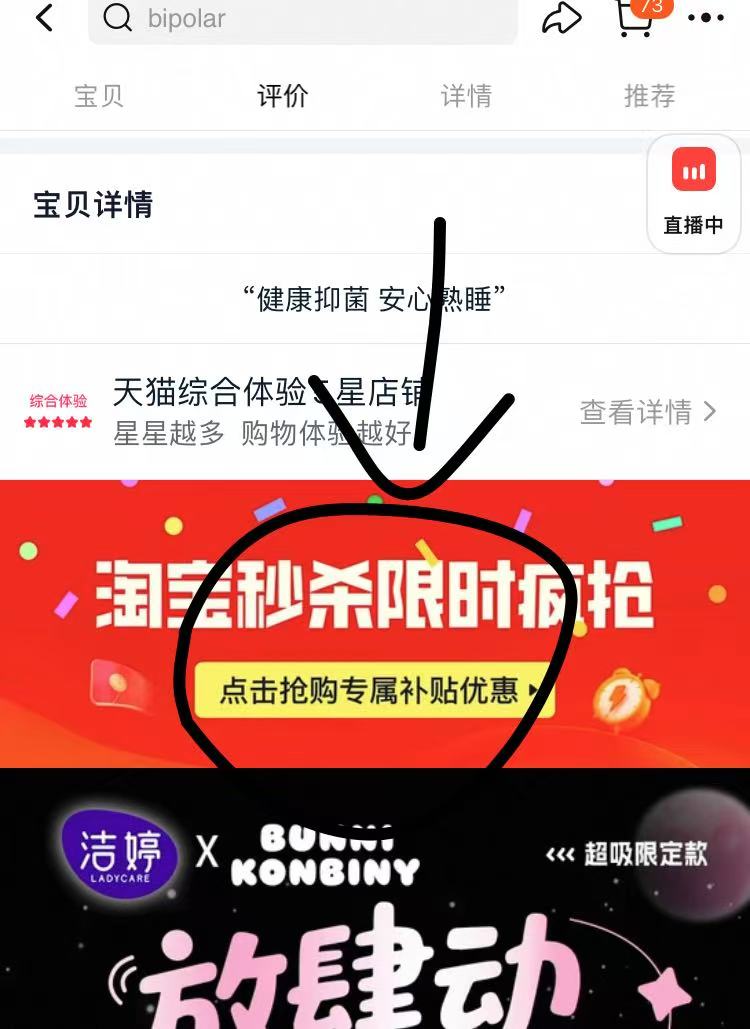
Task: Open 查看详情 for the store rating
Action: coord(648,412)
